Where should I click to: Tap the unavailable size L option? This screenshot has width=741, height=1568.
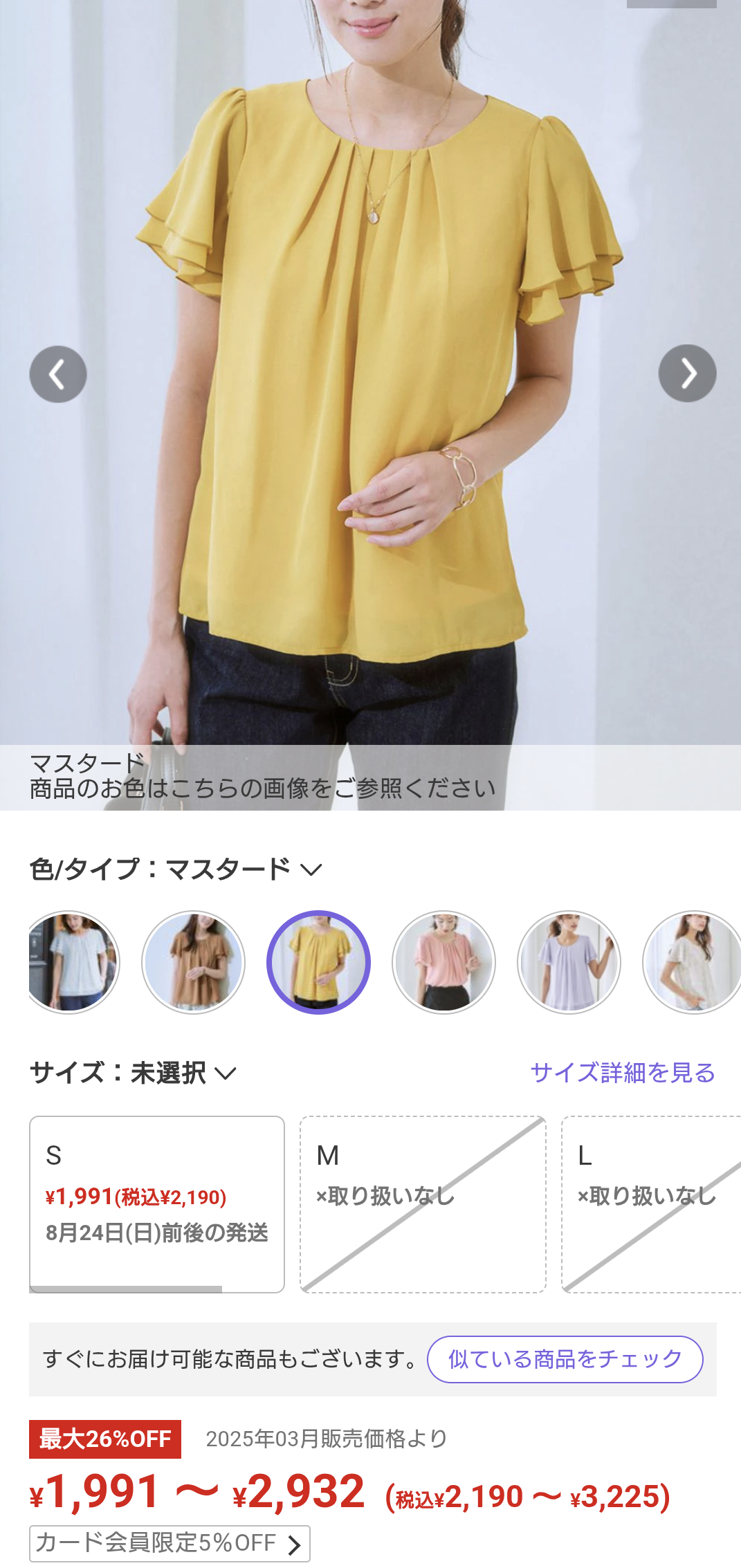click(651, 1204)
